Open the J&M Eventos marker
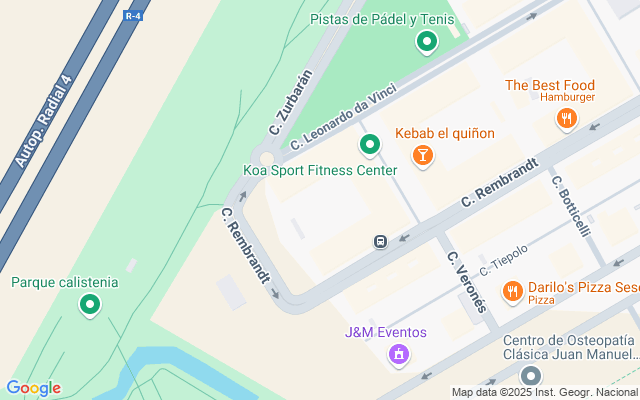Viewport: 640px width, 400px height. pyautogui.click(x=399, y=353)
